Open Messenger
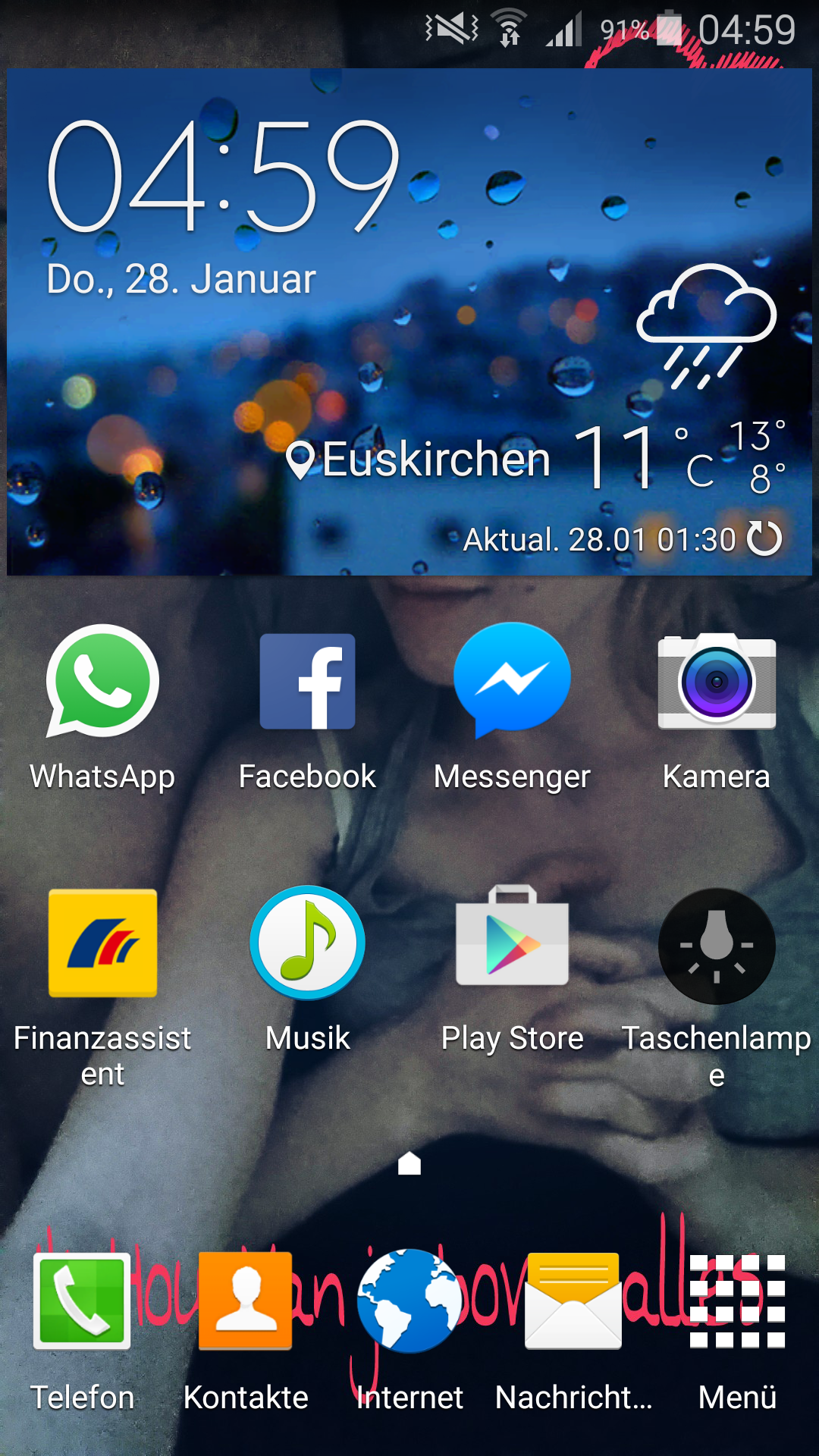819x1456 pixels. click(x=512, y=679)
